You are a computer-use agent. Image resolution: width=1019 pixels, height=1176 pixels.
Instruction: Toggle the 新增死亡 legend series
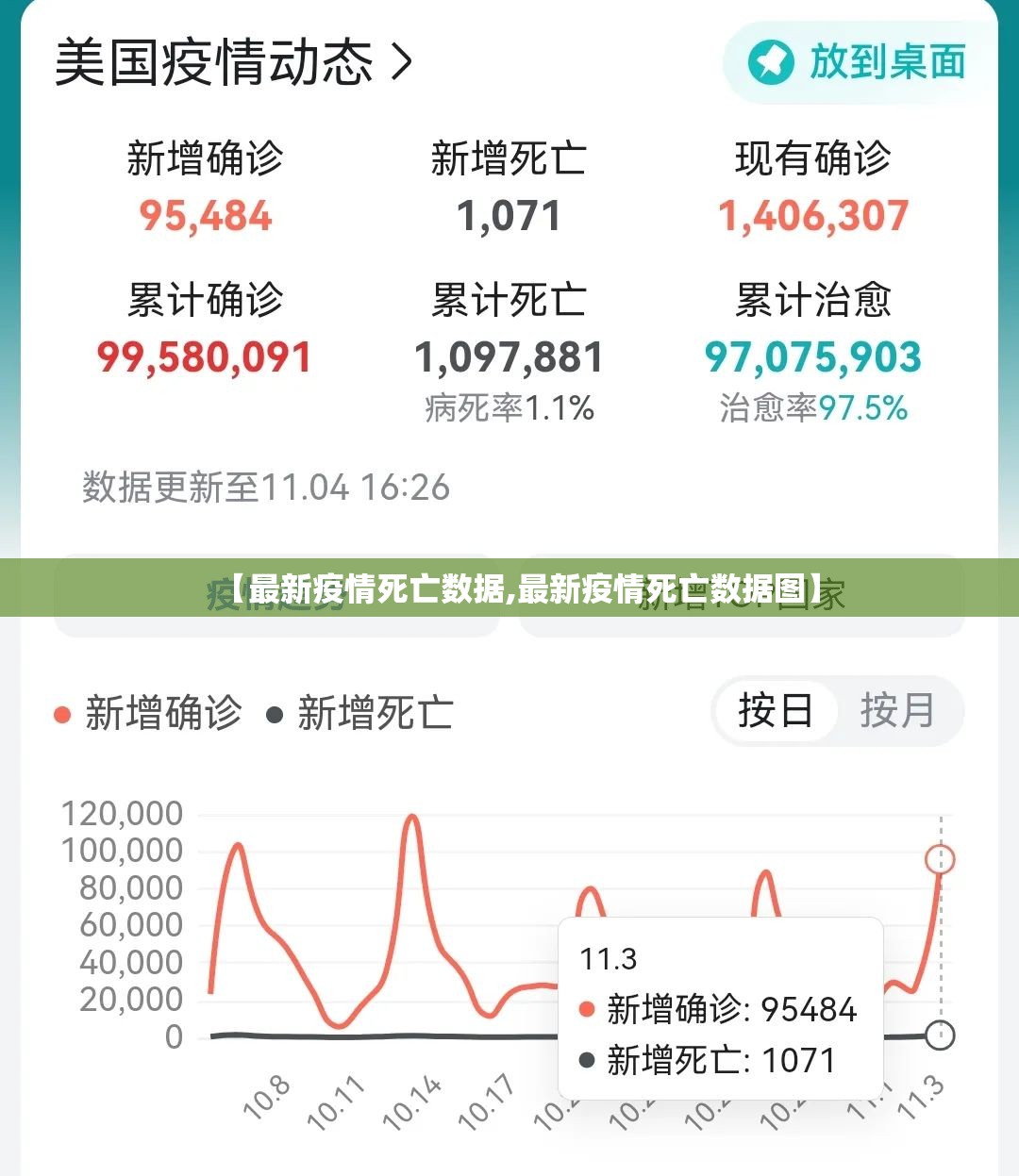click(360, 714)
